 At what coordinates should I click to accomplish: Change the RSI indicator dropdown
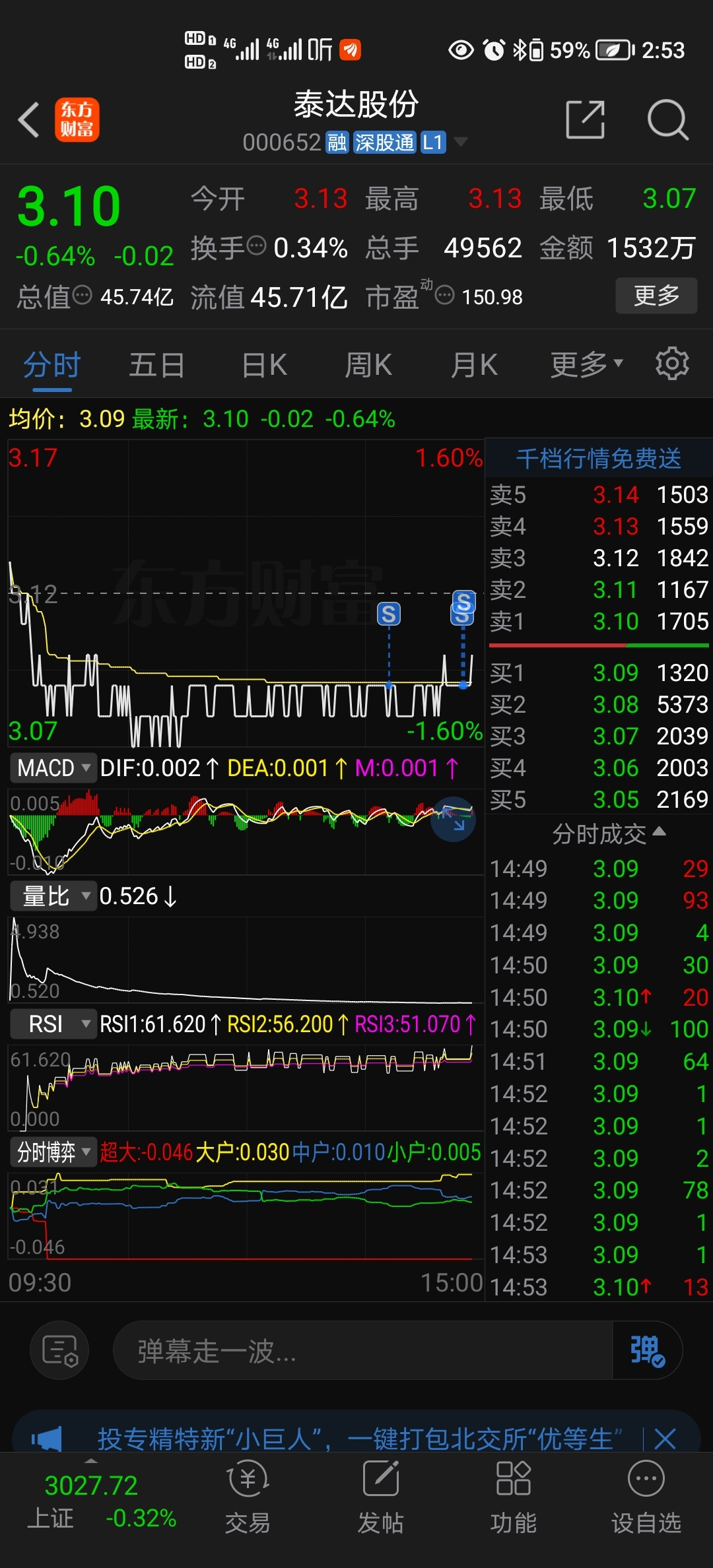[53, 1024]
